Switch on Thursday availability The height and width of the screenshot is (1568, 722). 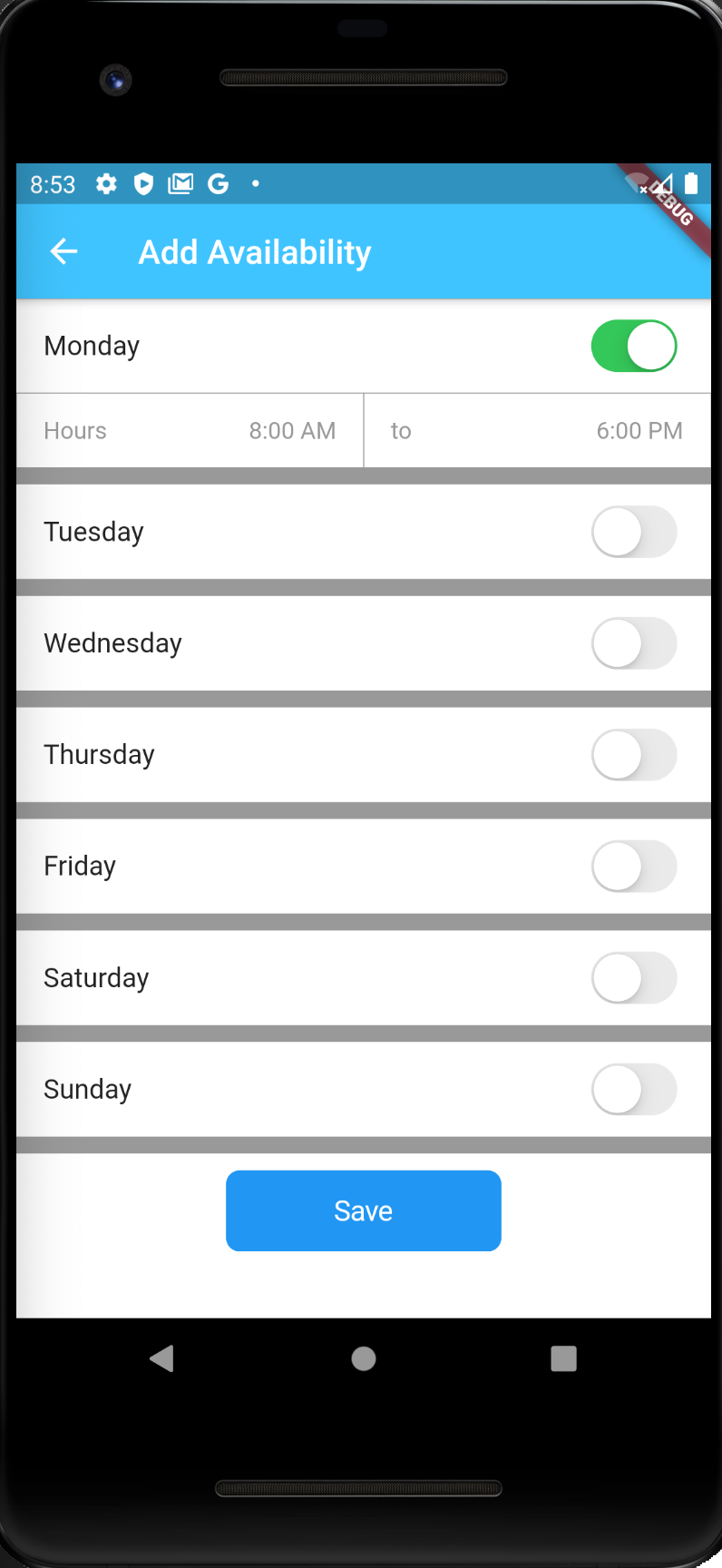634,755
